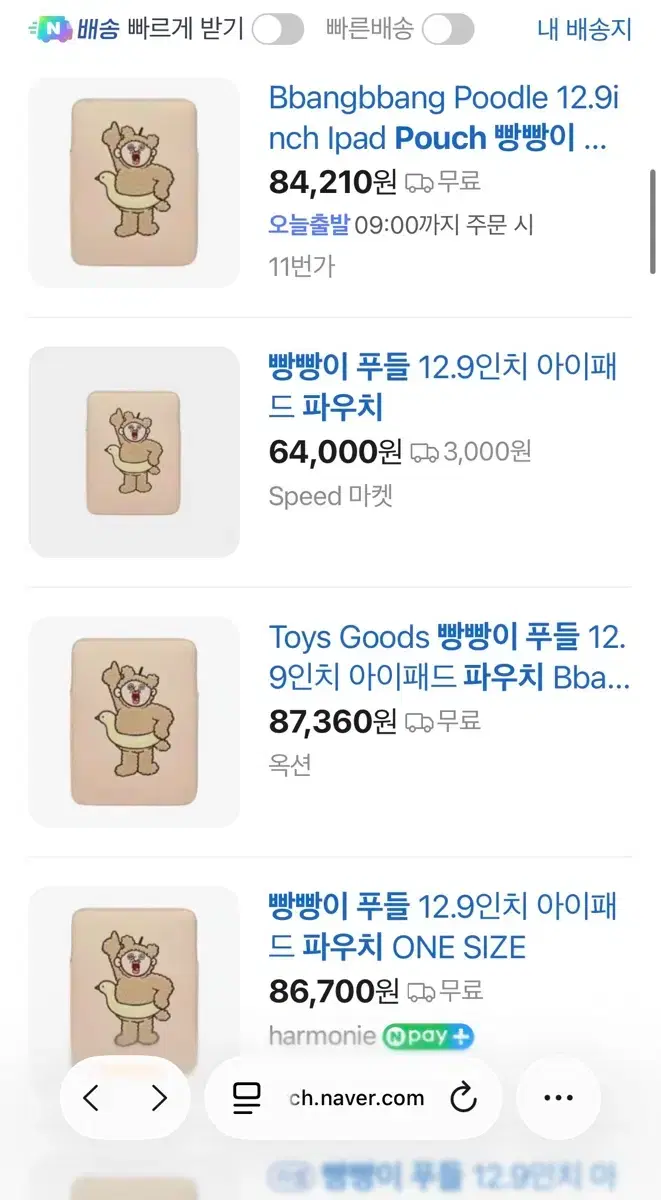Go back to the previous page
Image resolution: width=661 pixels, height=1200 pixels.
tap(91, 1098)
